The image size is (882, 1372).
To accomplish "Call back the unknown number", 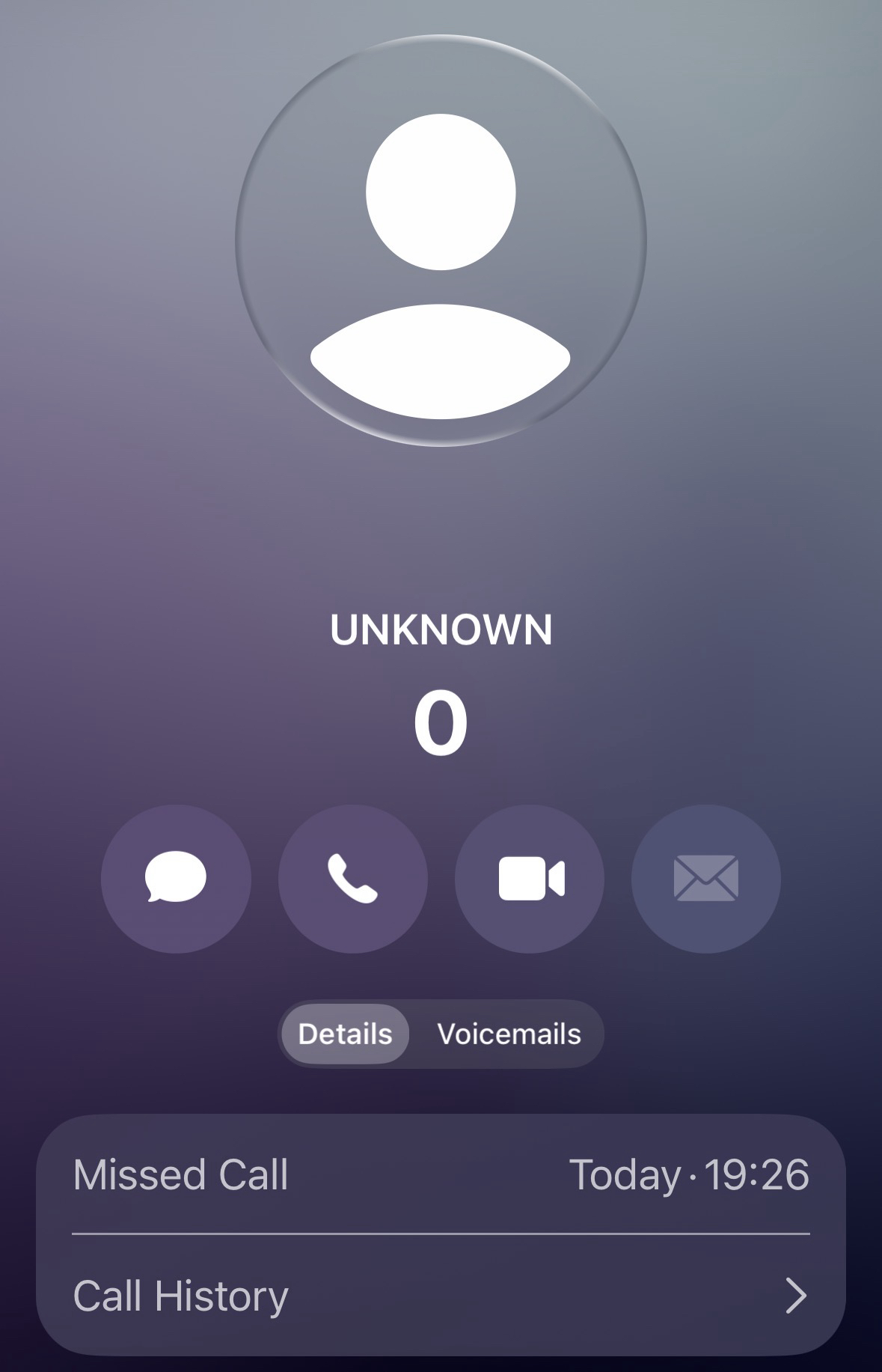I will coord(352,878).
